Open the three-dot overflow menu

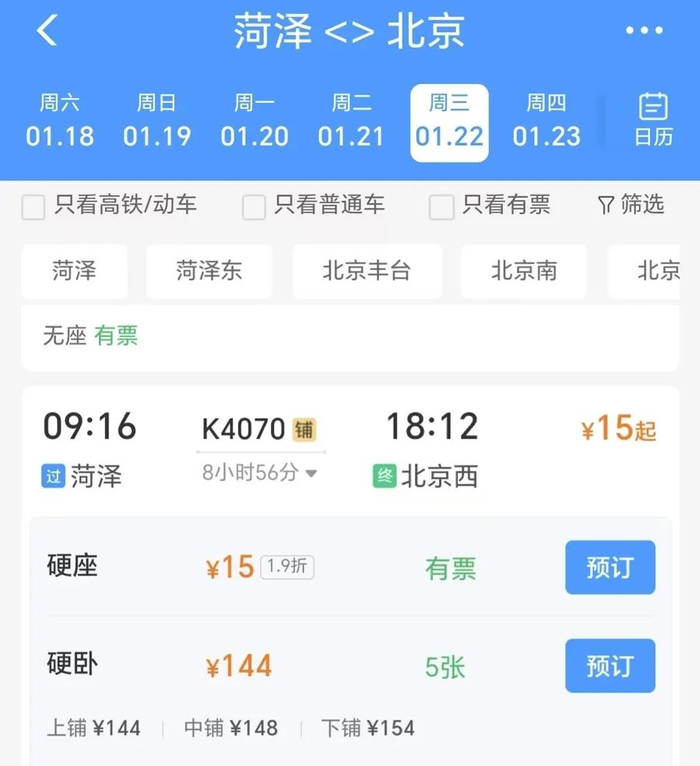(x=644, y=32)
